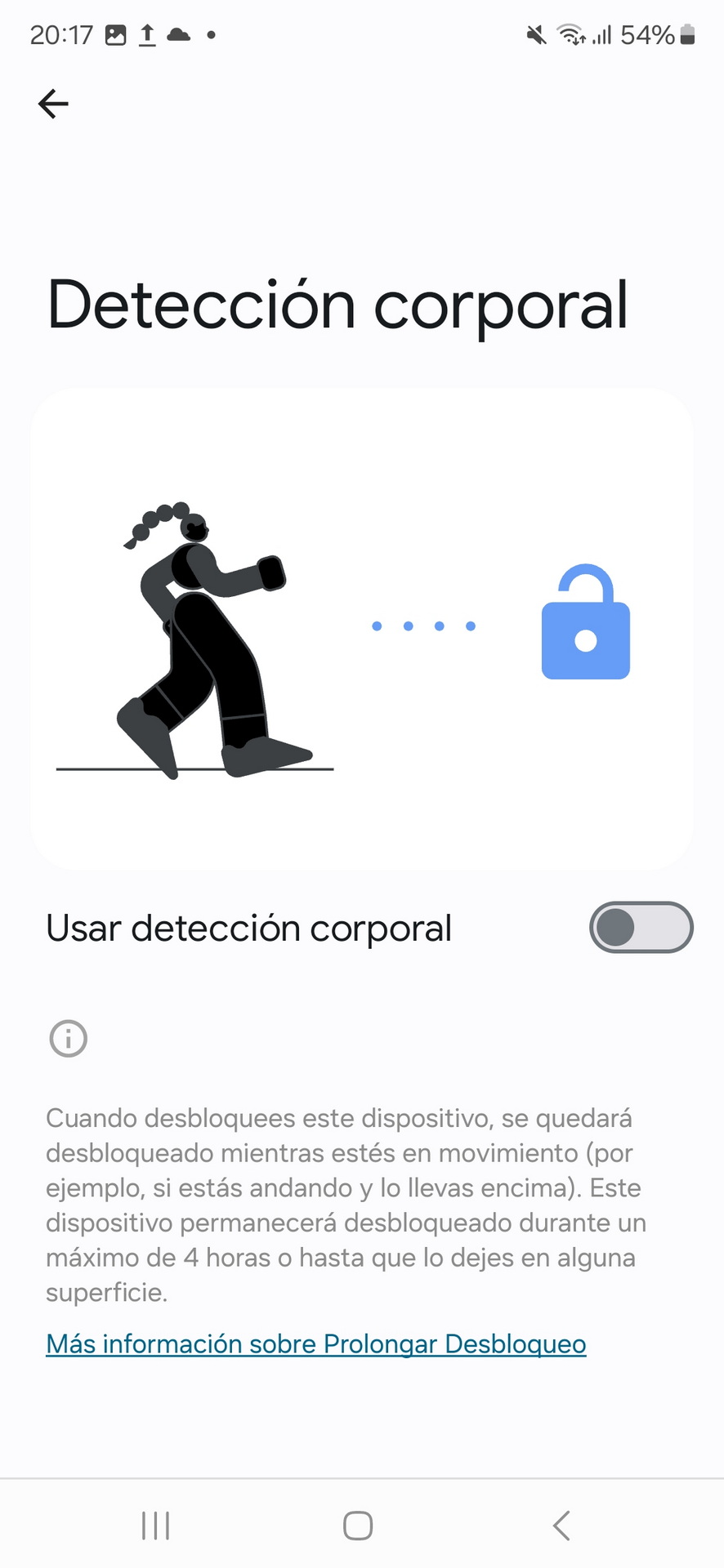The image size is (724, 1568).
Task: Open Más información sobre Prolongar Desbloqueo link
Action: 316,1343
